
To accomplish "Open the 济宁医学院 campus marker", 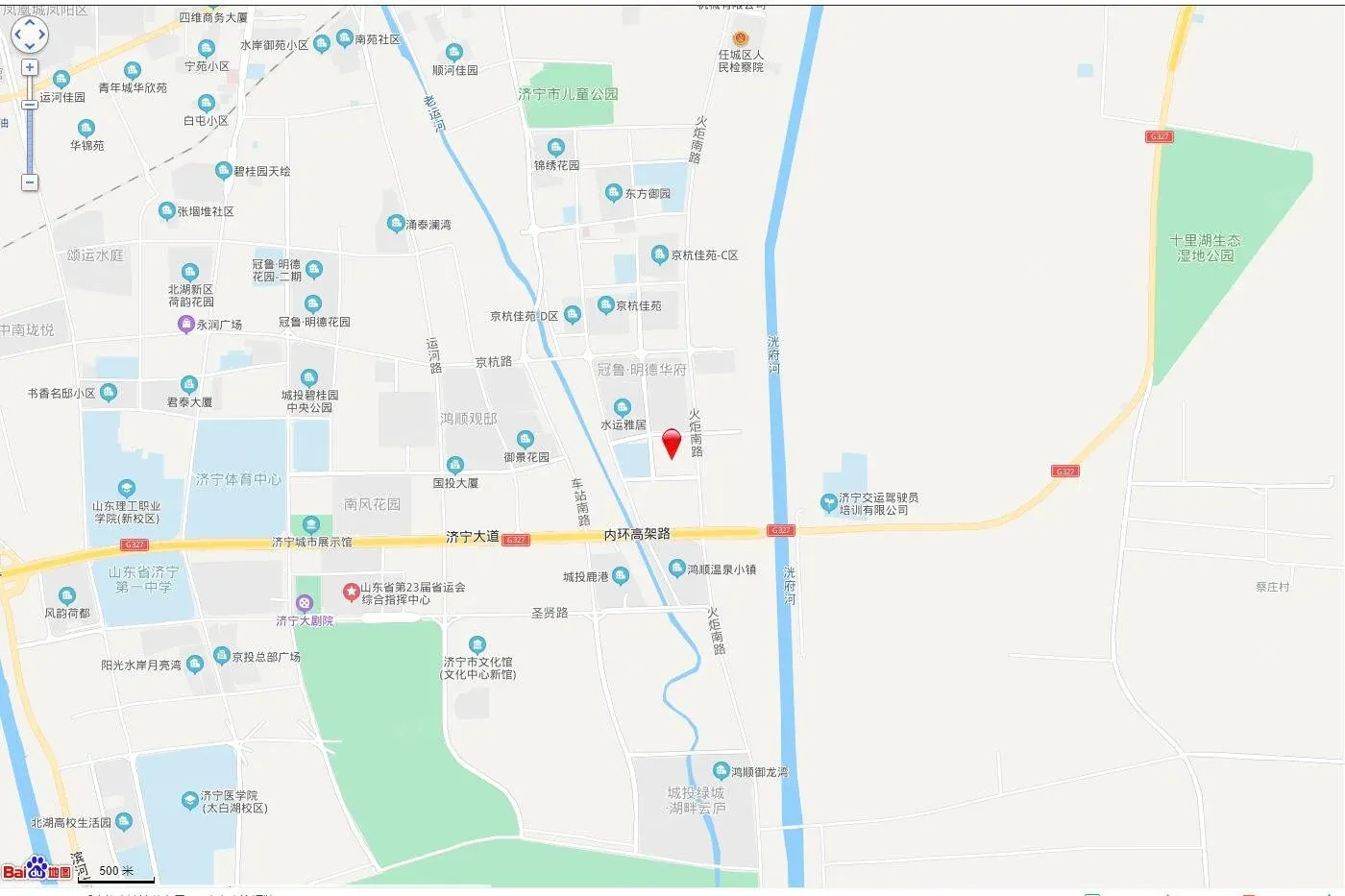I will click(190, 799).
